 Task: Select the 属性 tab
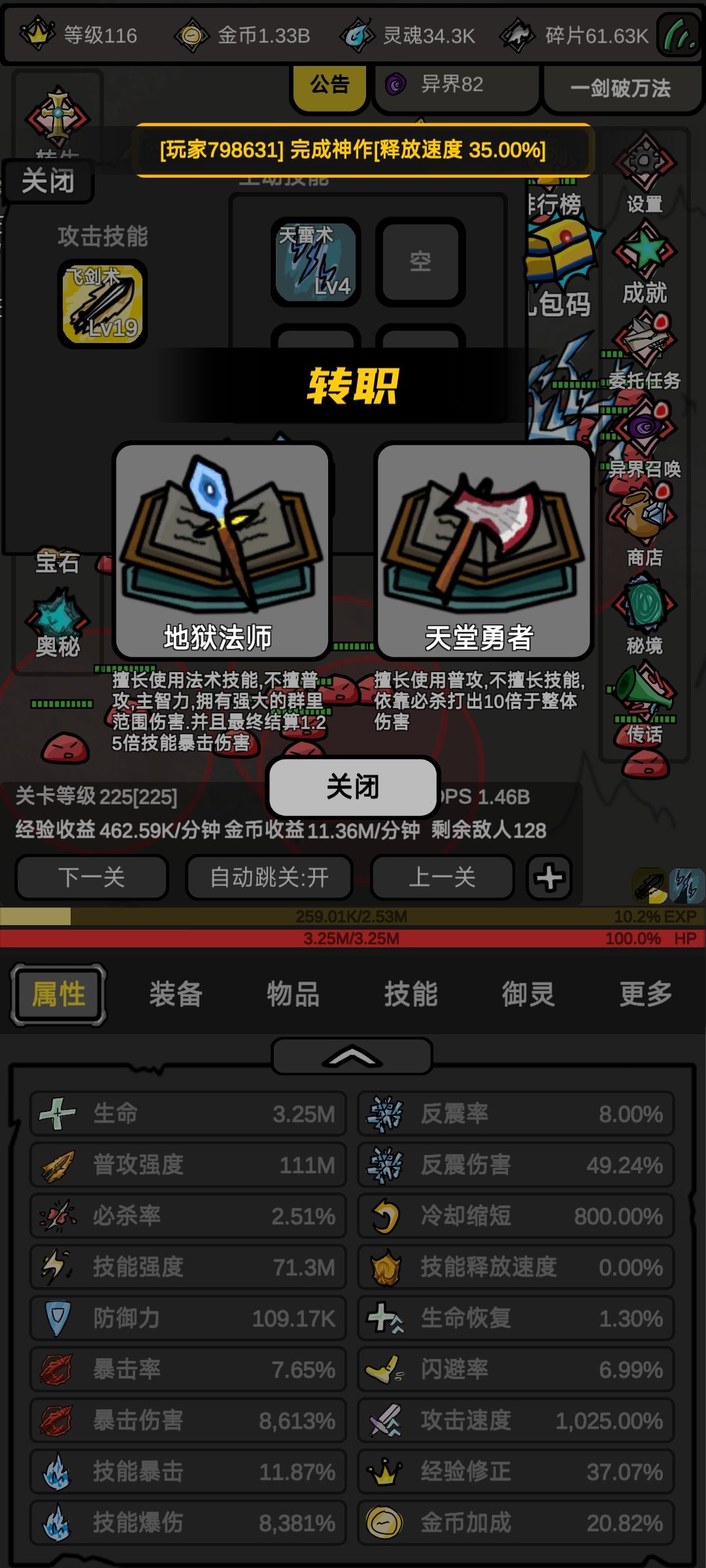pos(59,994)
